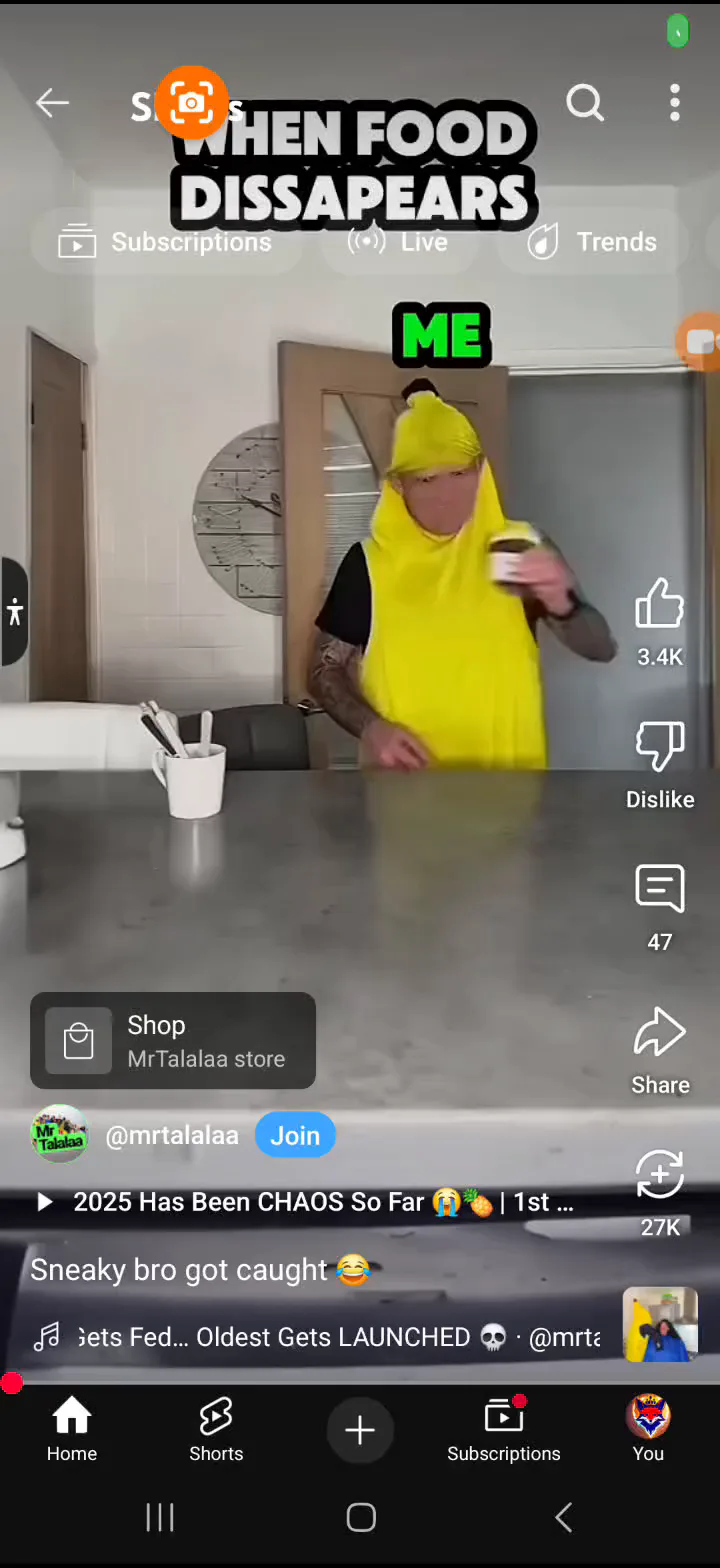Open the three-dot overflow menu
The image size is (720, 1568).
675,102
